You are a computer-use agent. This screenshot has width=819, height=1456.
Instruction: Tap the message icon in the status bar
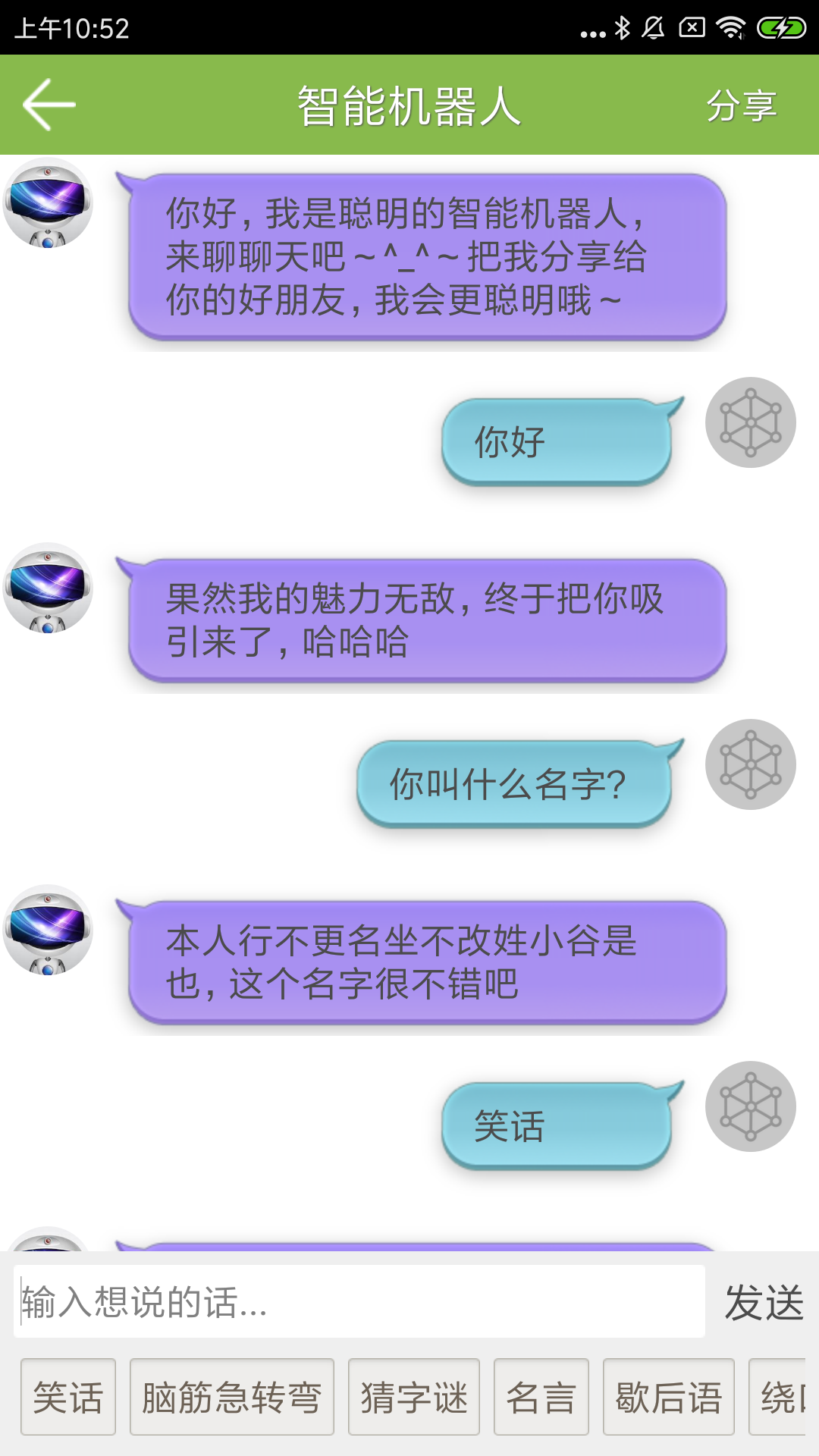tap(692, 27)
